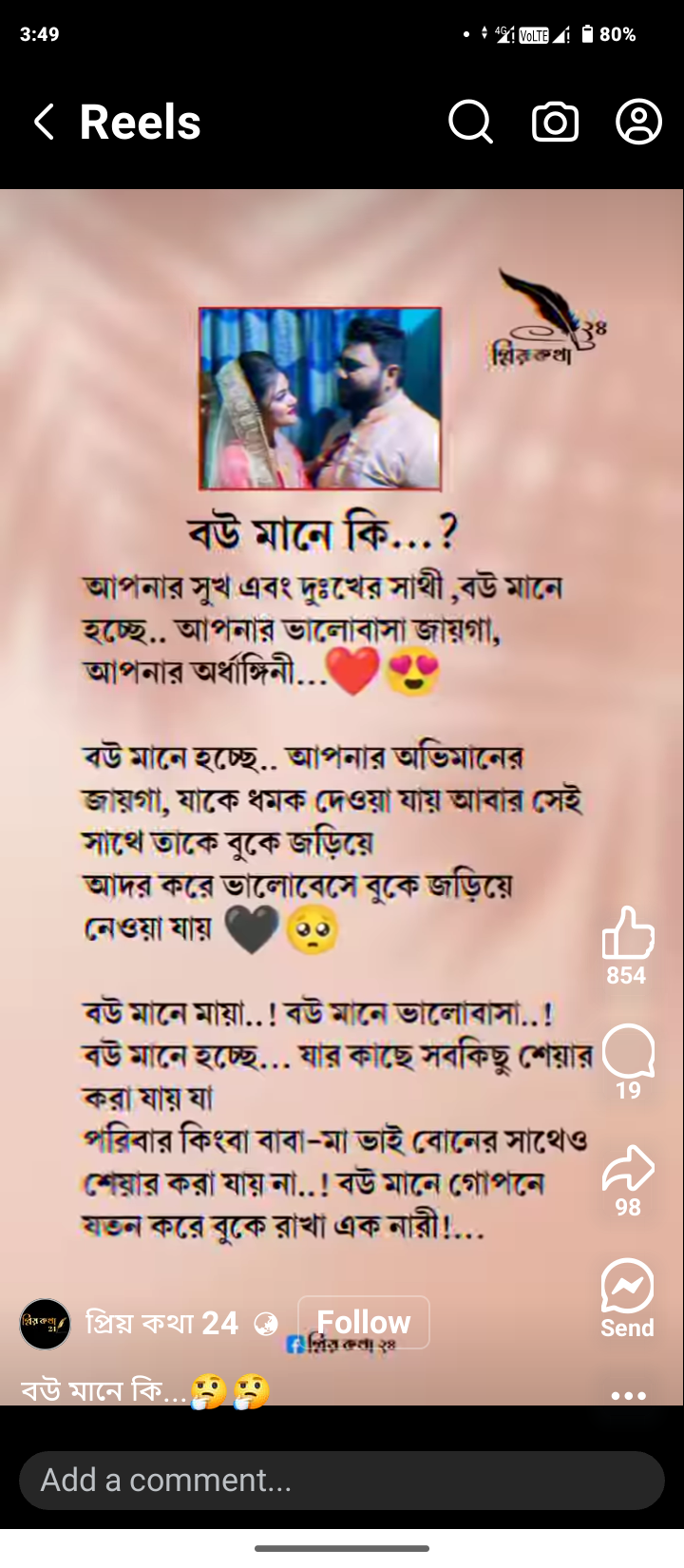Open the comments on this reel

627,1051
